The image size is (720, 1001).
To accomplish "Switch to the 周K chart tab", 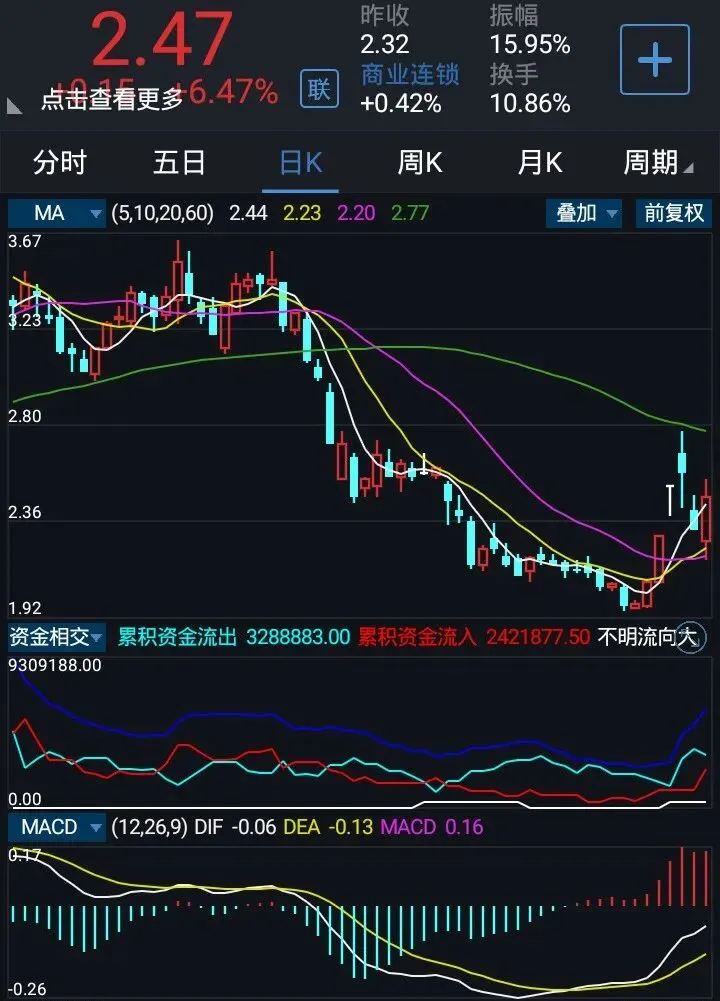I will (x=419, y=162).
